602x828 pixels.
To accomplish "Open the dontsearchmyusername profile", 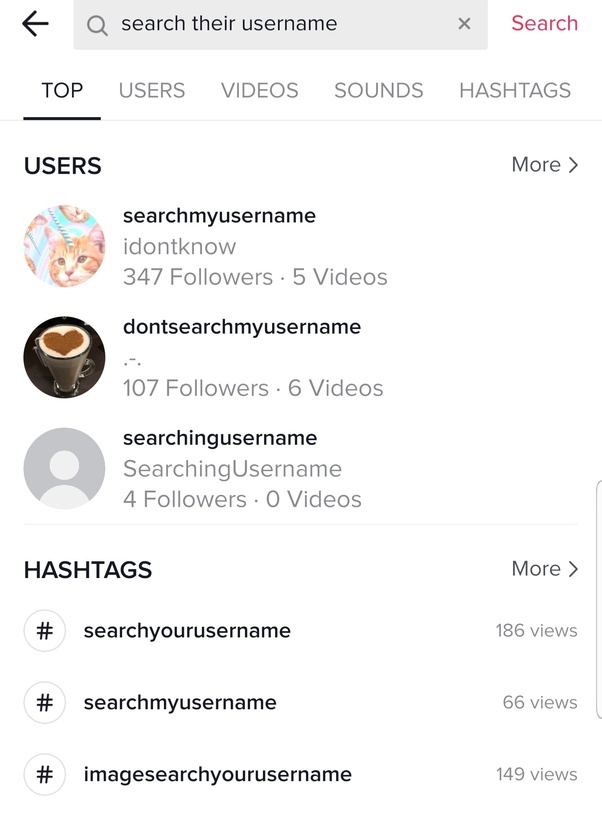I will [241, 327].
